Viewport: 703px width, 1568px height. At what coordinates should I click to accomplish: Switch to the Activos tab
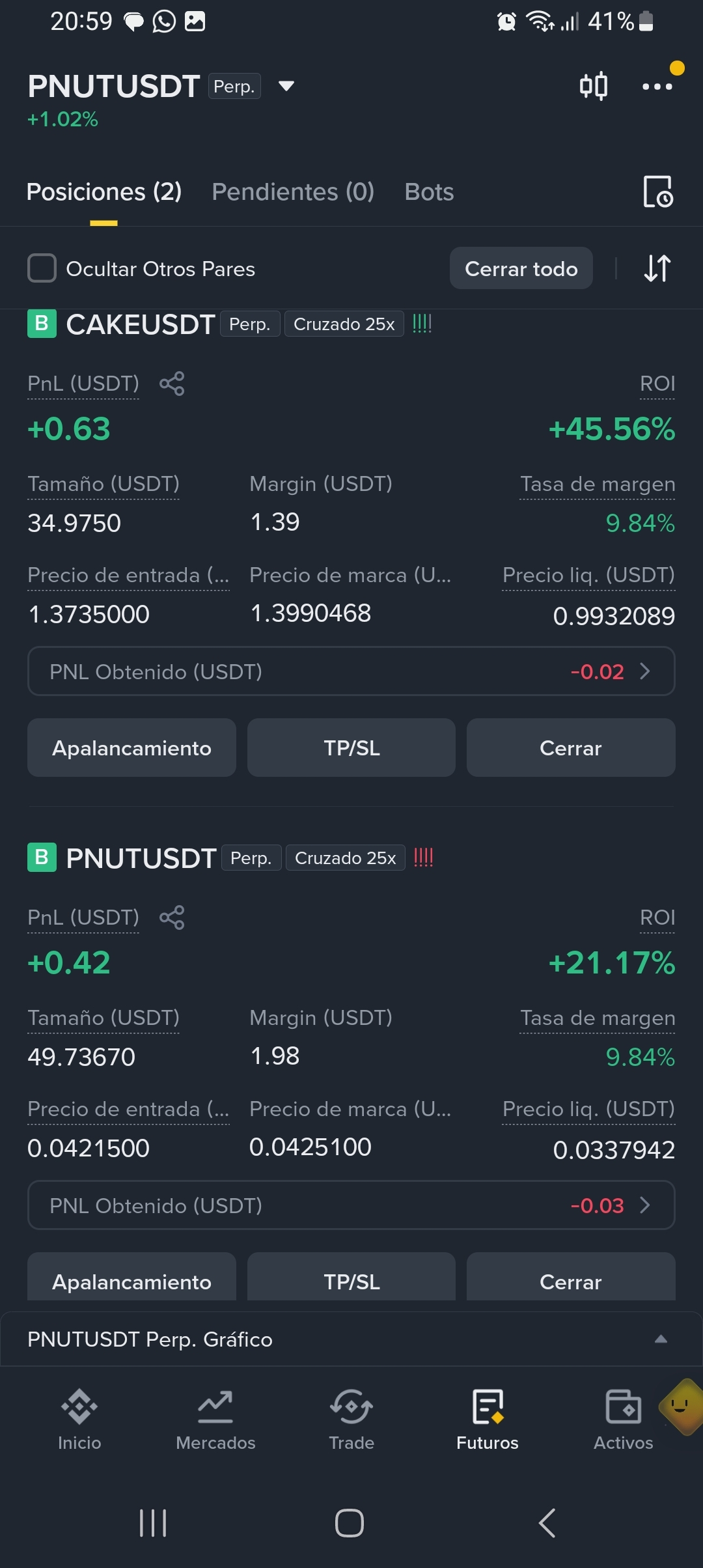623,1419
